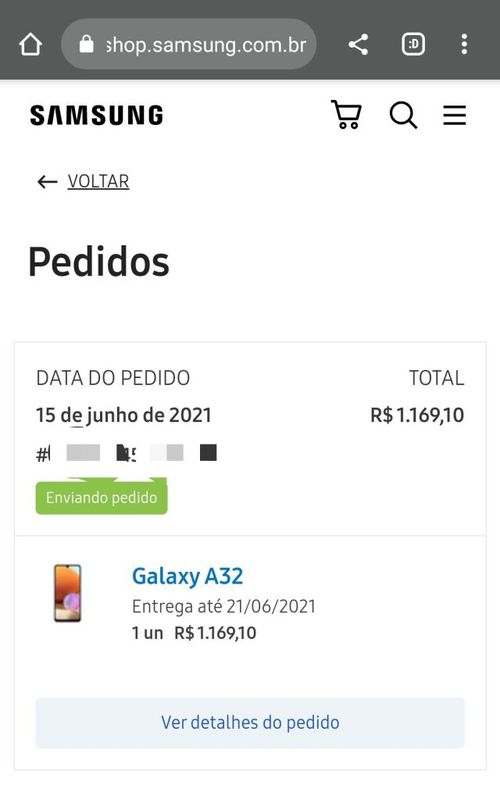Go to the browser home page
Image resolution: width=500 pixels, height=800 pixels.
point(31,44)
